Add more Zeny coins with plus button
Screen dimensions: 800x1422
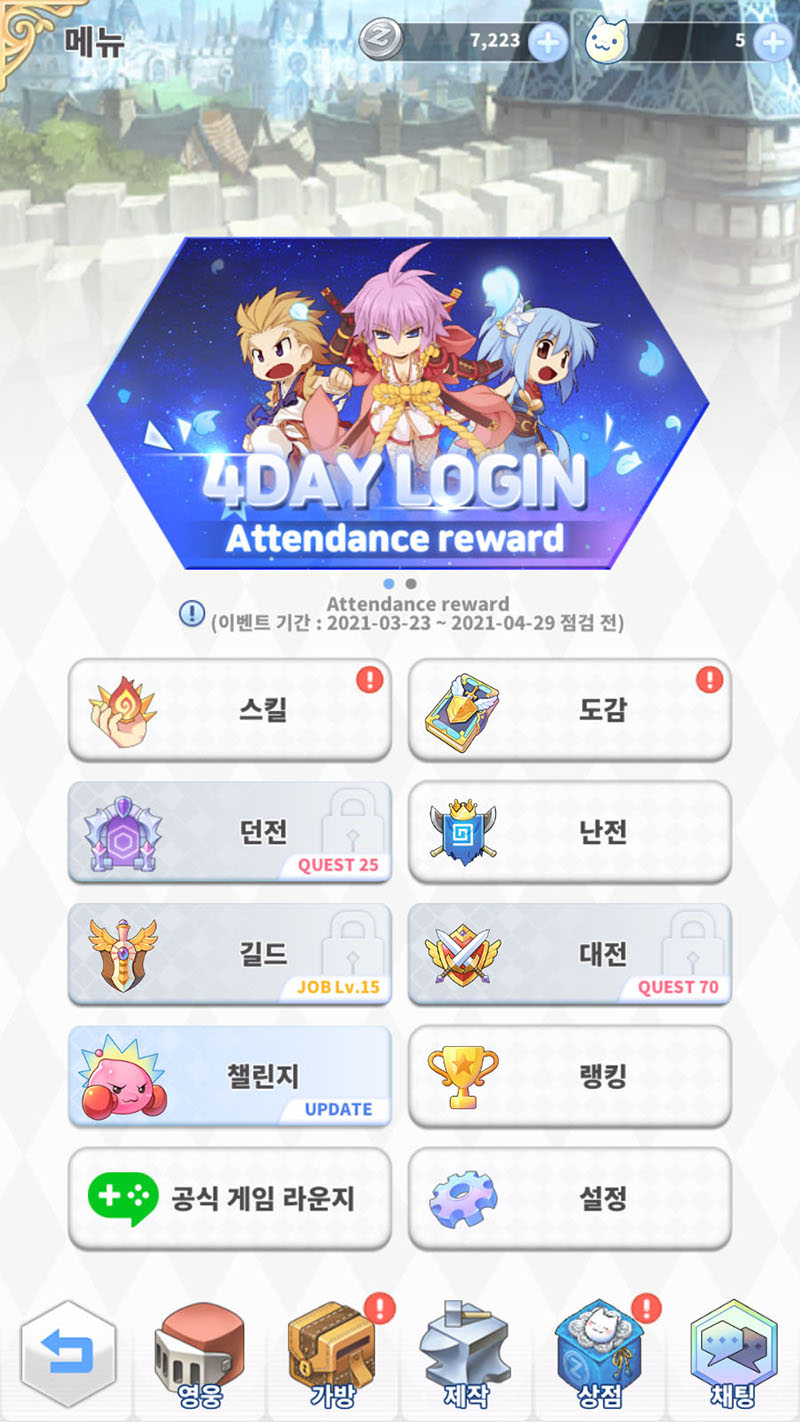click(x=547, y=42)
